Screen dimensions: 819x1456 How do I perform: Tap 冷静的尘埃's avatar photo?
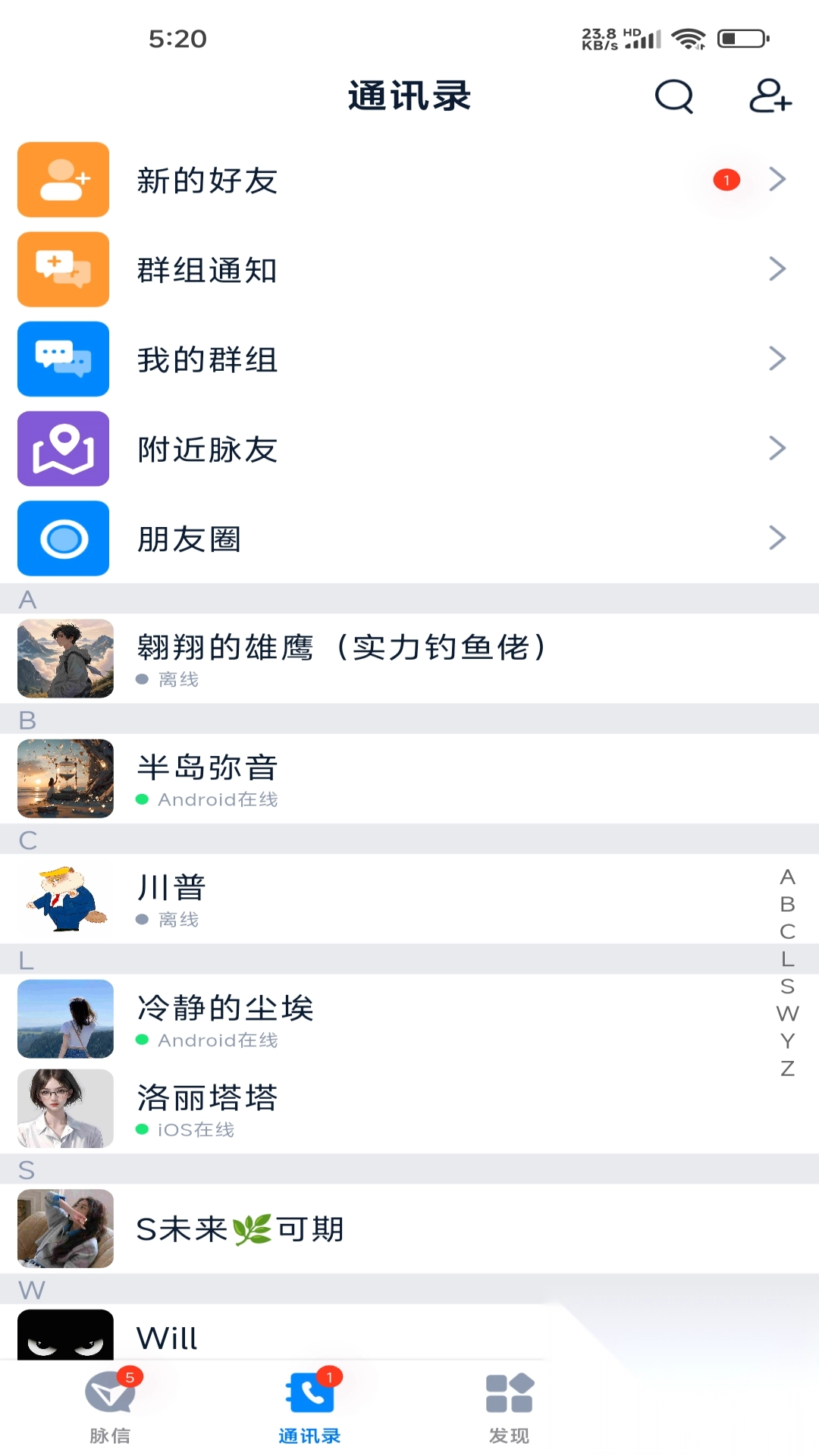point(64,1018)
